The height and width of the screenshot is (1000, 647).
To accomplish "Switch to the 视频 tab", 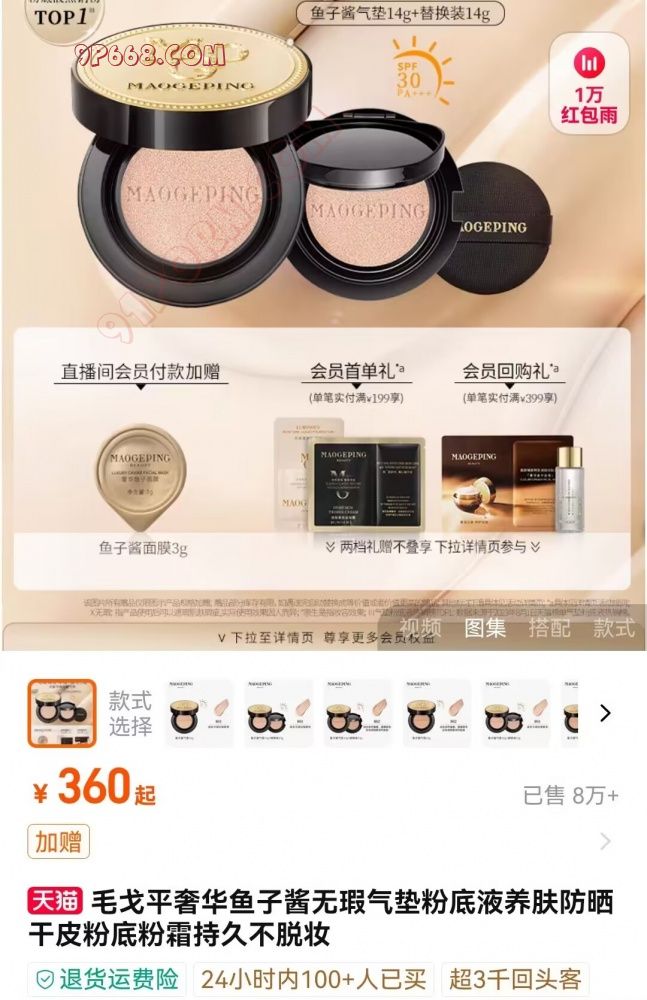I will click(420, 628).
